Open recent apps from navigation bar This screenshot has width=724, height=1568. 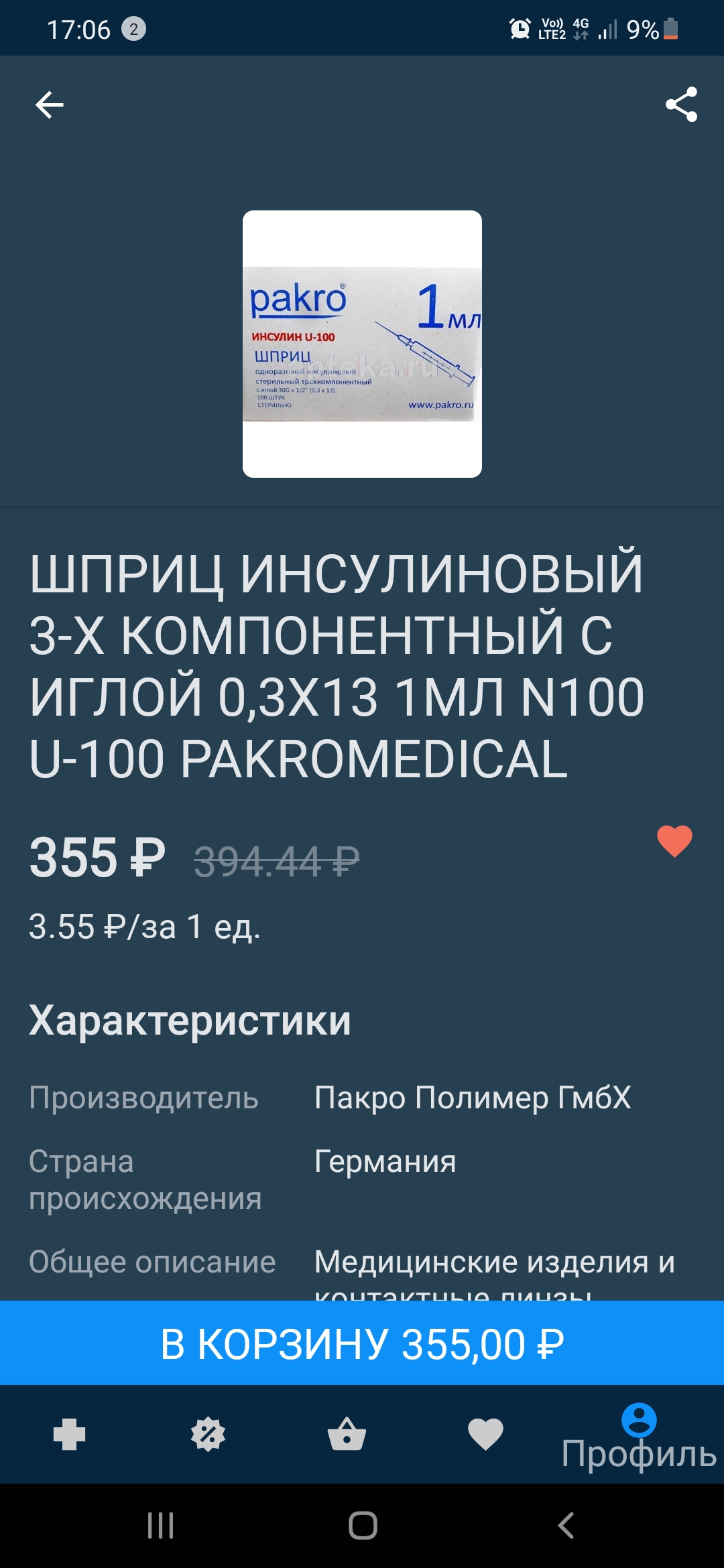point(161,1526)
